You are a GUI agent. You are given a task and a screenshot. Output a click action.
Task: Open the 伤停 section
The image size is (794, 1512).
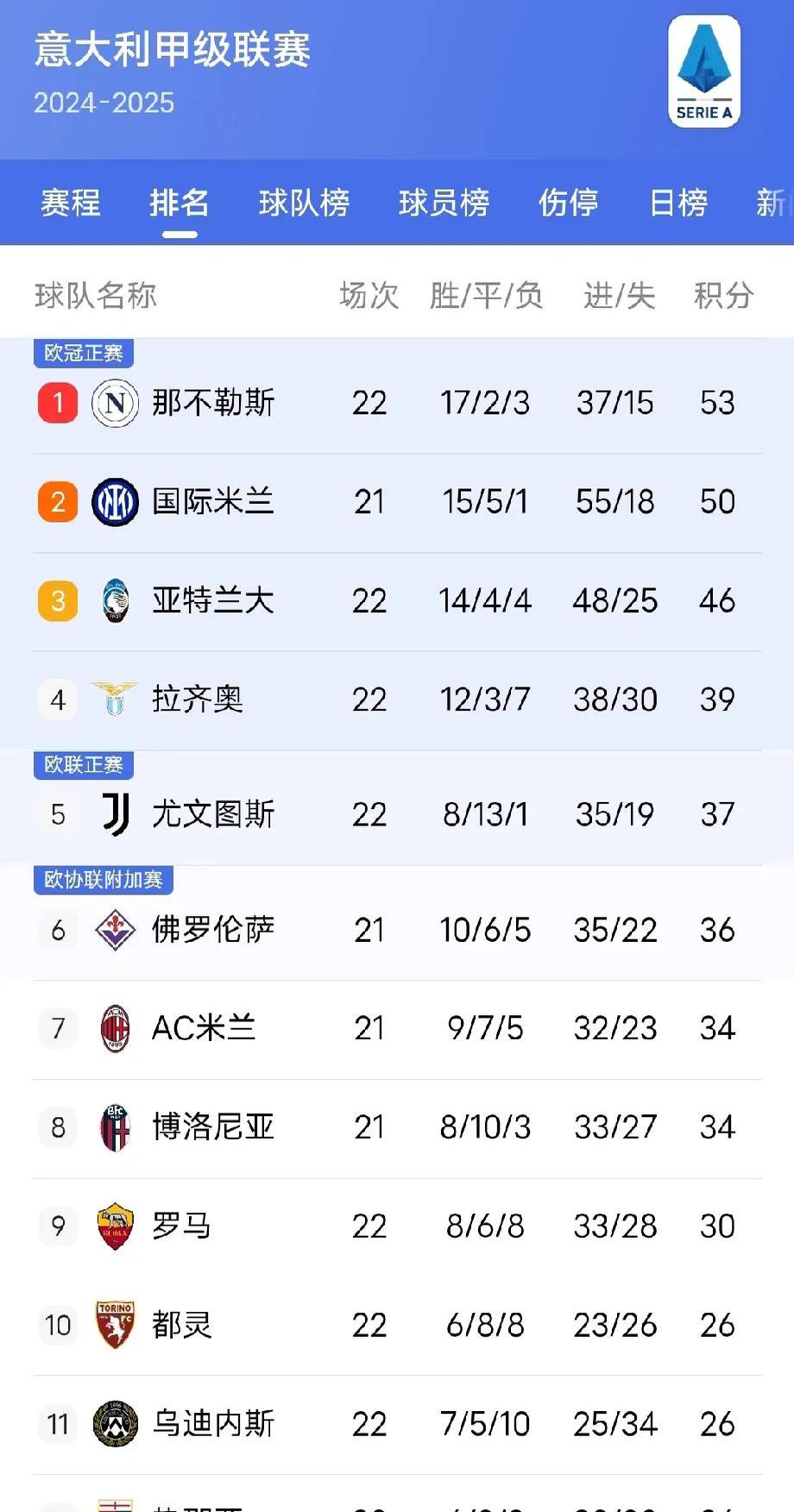(x=568, y=203)
